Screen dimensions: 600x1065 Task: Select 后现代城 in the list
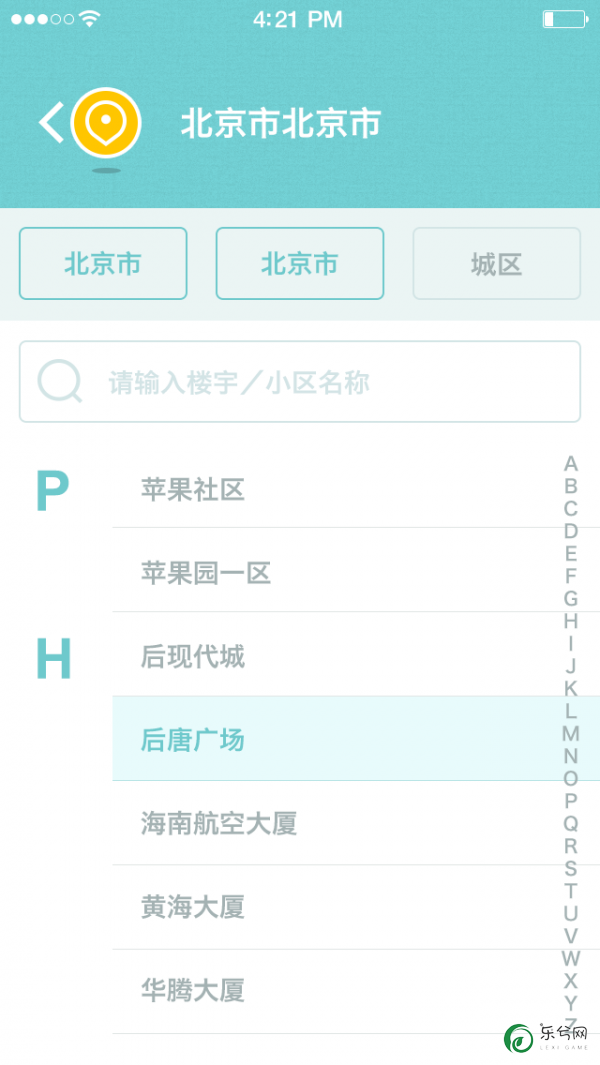[x=356, y=657]
